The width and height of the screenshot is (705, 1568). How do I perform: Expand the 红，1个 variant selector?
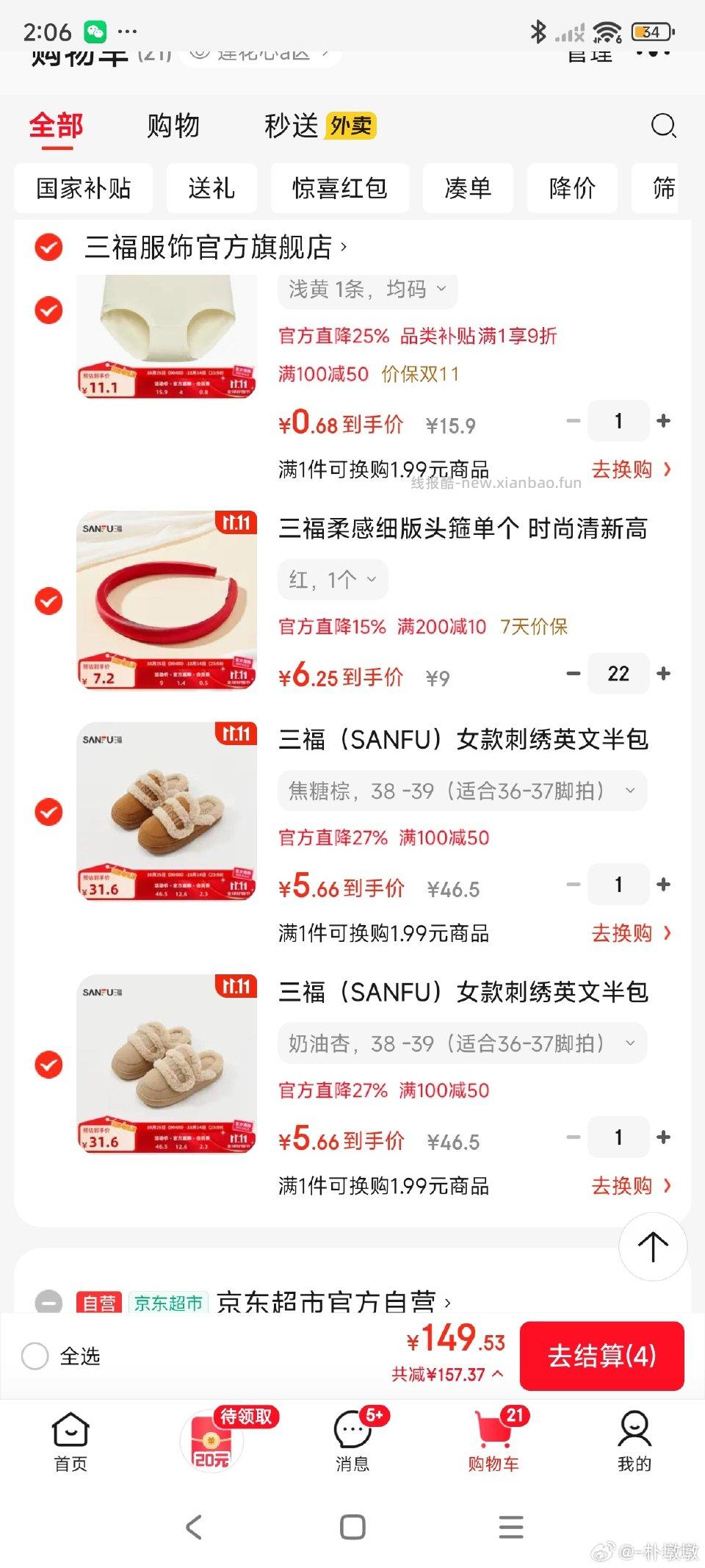pyautogui.click(x=332, y=579)
